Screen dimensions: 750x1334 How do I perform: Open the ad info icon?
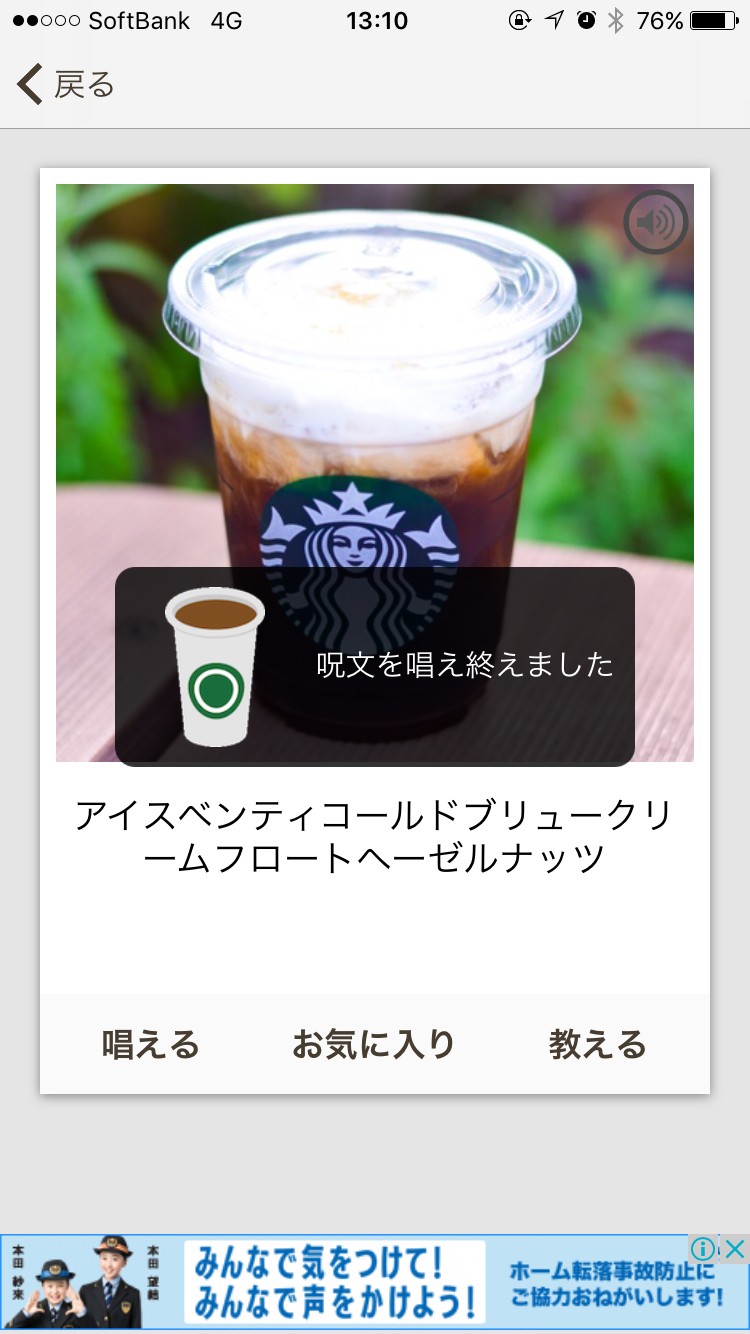[703, 1249]
